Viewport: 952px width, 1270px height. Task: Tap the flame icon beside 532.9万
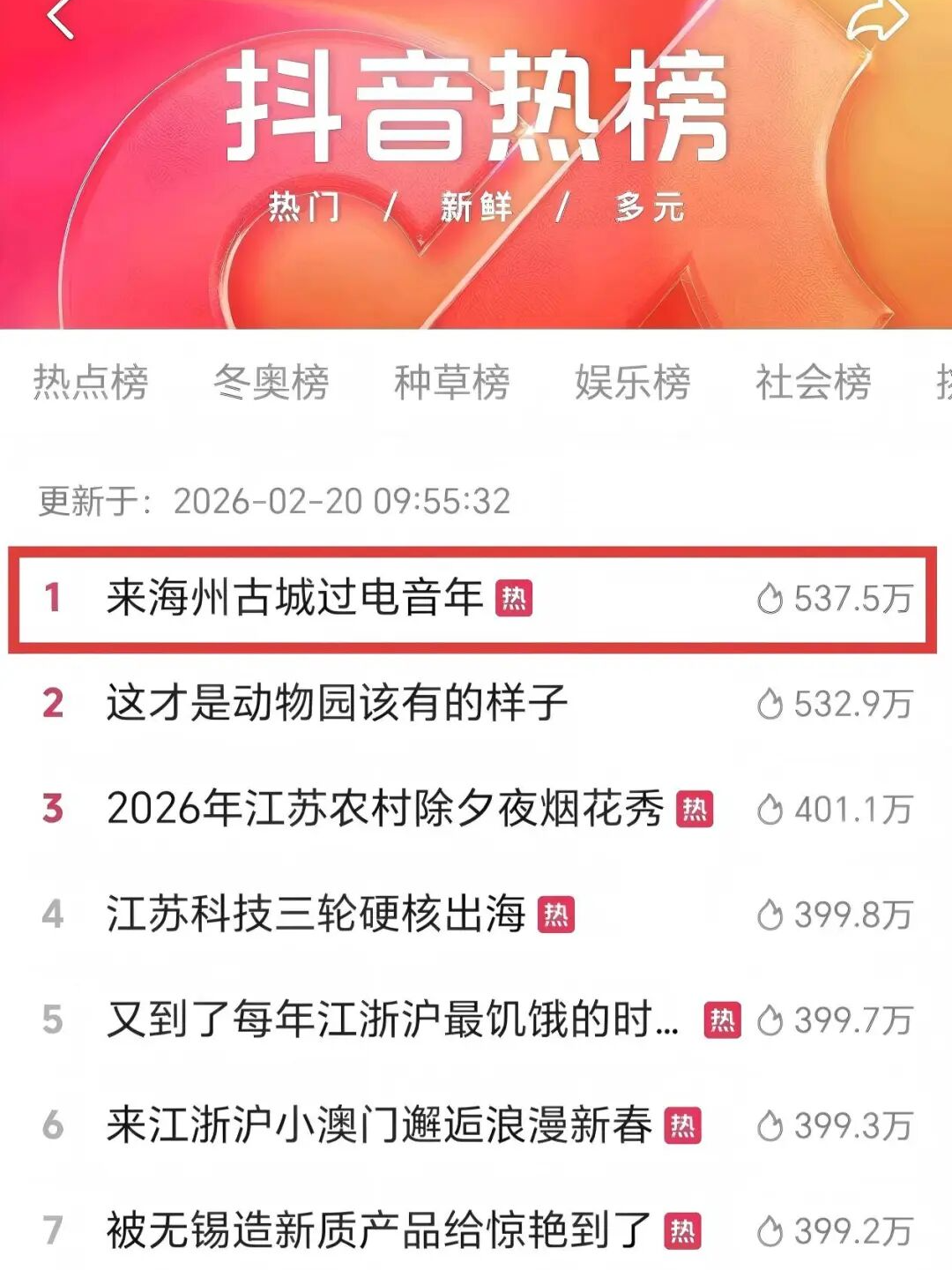pyautogui.click(x=770, y=703)
